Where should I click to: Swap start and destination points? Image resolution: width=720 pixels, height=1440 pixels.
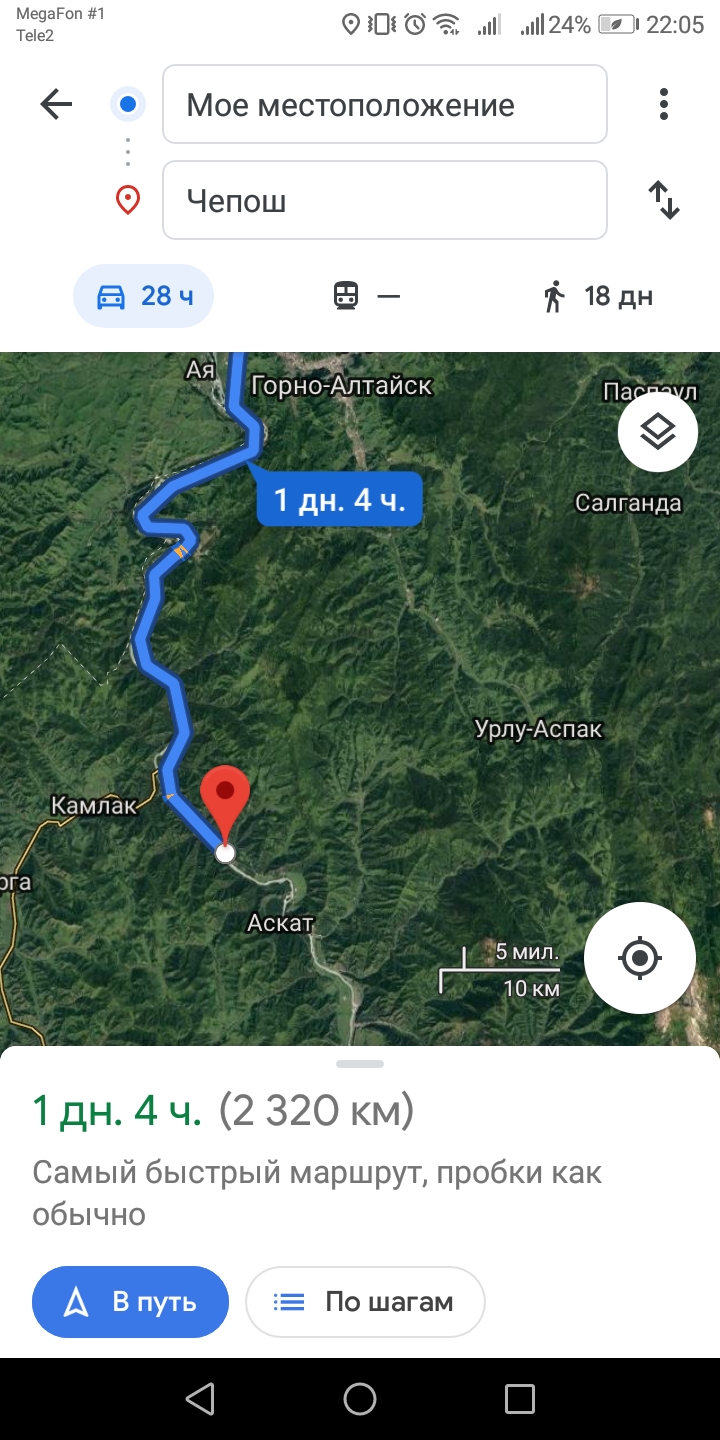click(x=664, y=200)
